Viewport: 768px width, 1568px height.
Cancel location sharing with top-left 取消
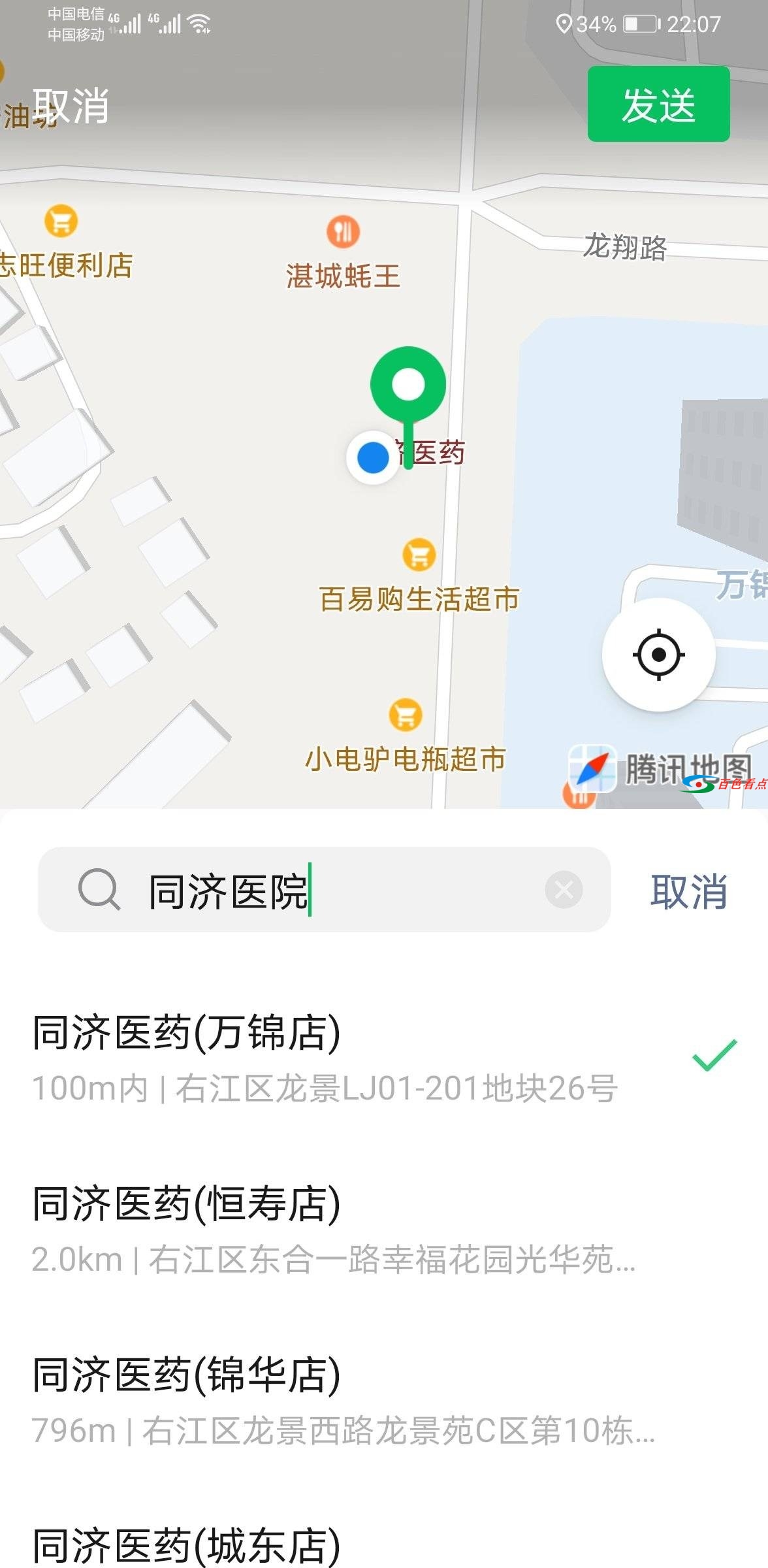click(x=71, y=106)
